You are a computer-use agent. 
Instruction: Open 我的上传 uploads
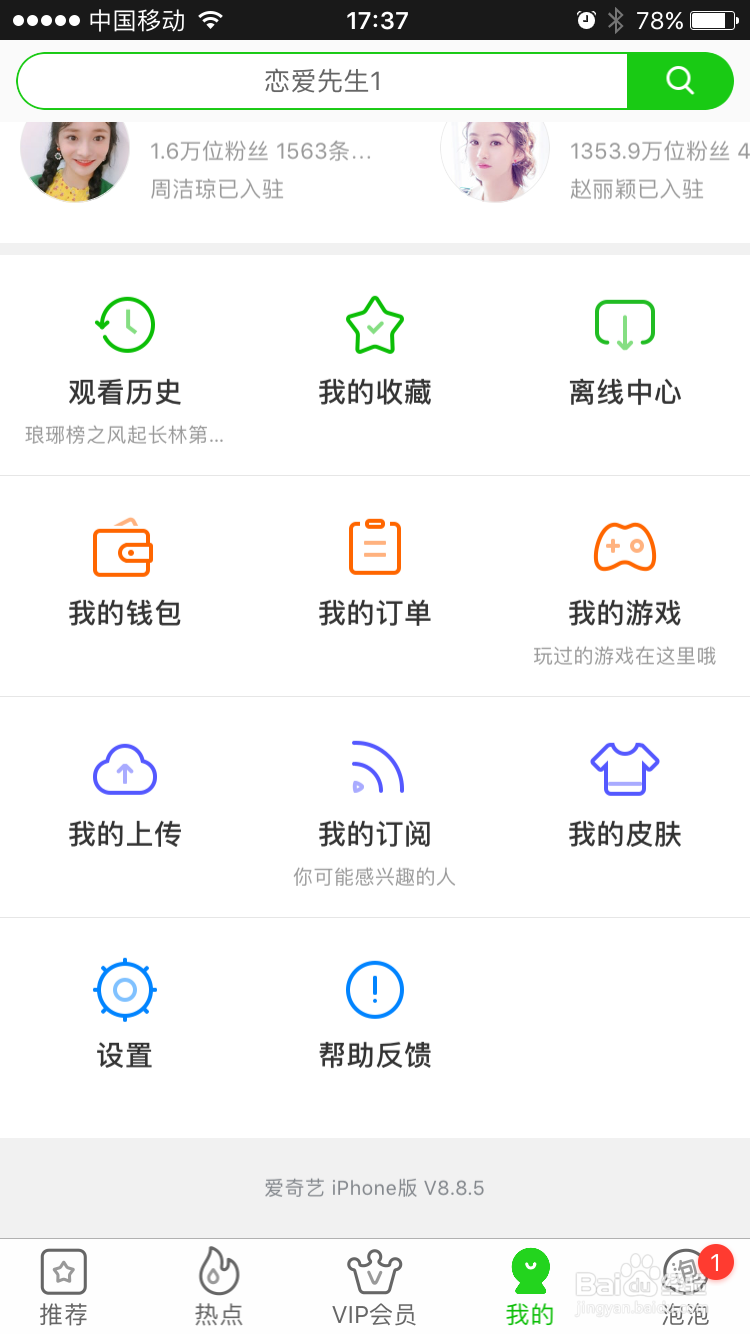tap(125, 794)
